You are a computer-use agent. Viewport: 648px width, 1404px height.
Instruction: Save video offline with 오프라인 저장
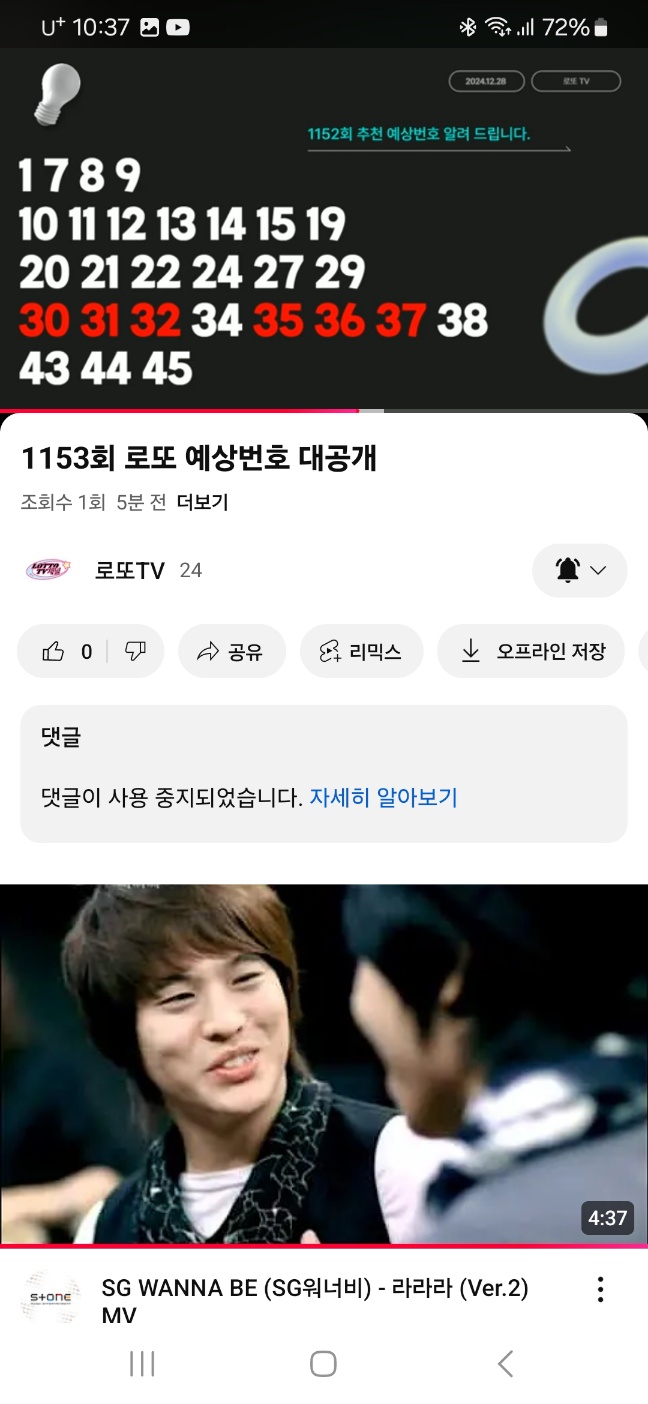tap(533, 652)
